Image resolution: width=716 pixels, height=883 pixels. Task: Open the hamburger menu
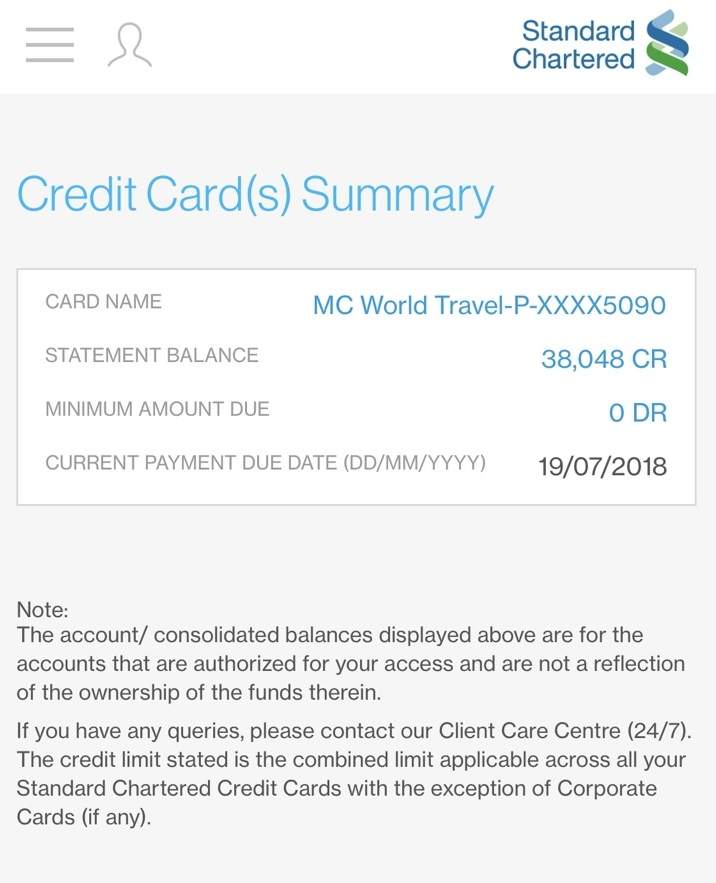click(50, 45)
